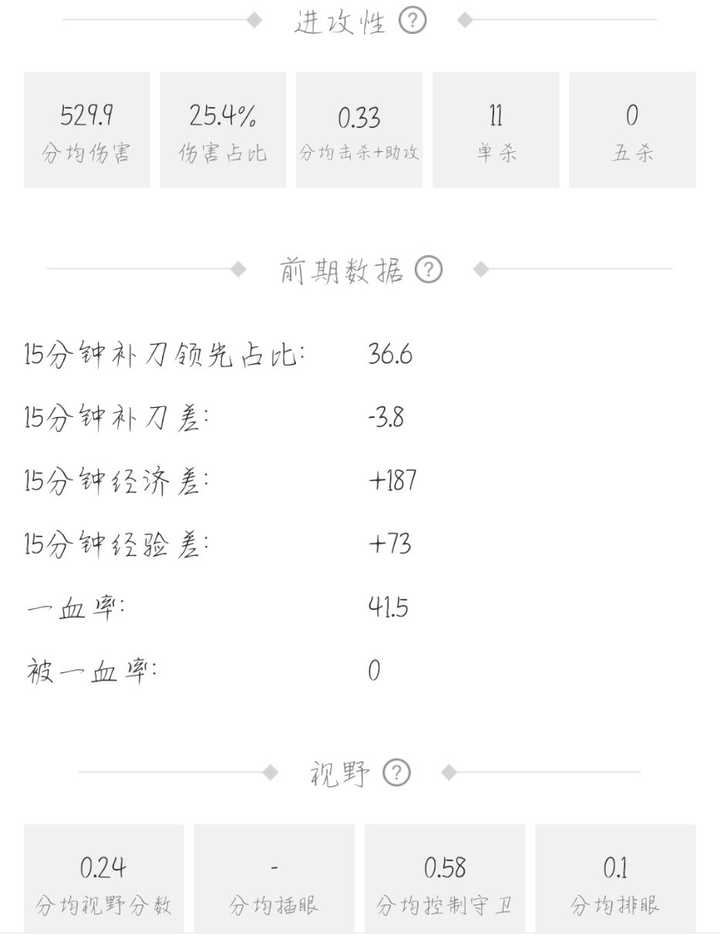This screenshot has width=720, height=936.
Task: Click the 分均击杀+助攻 stat card
Action: pyautogui.click(x=360, y=128)
